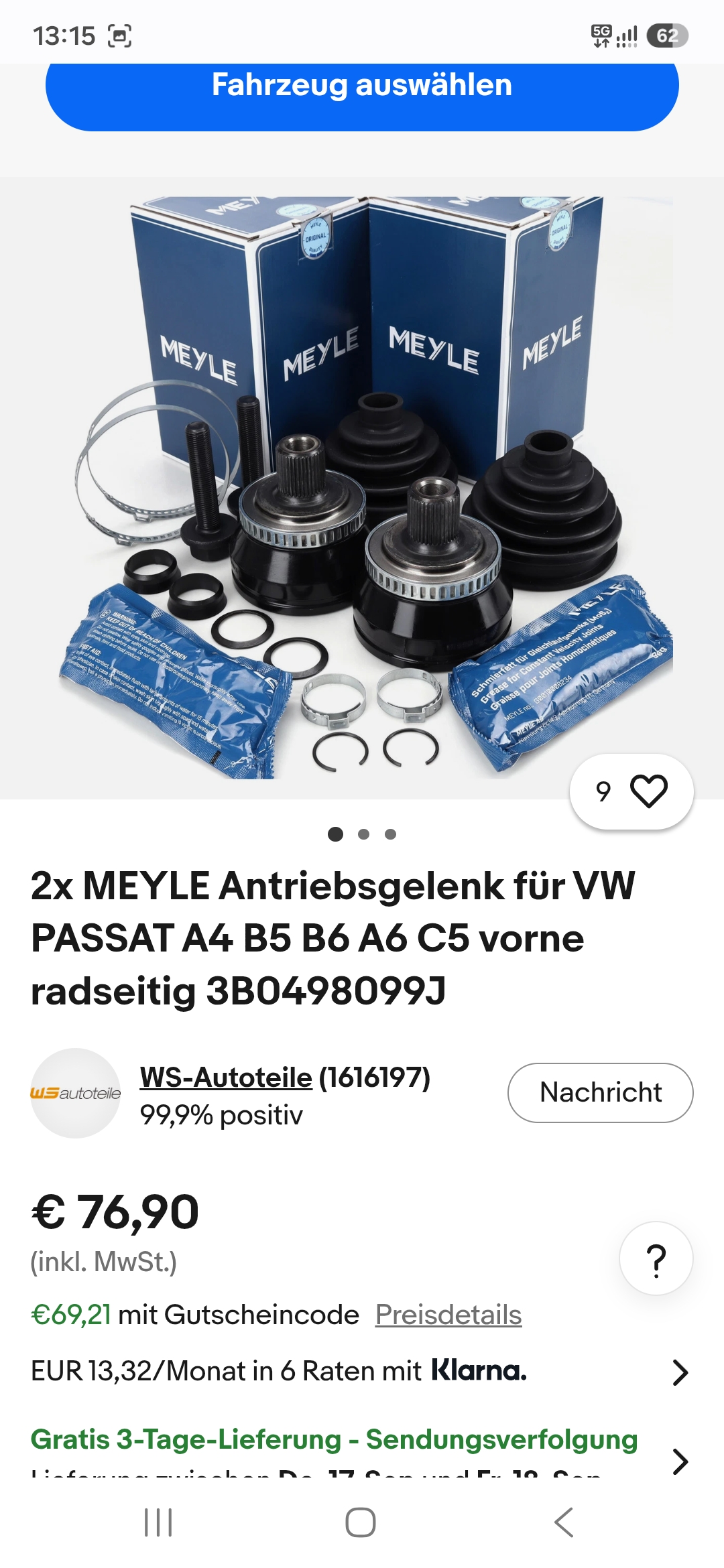Open seller WS-Autoteile profile link
The height and width of the screenshot is (1568, 724).
coord(226,1077)
